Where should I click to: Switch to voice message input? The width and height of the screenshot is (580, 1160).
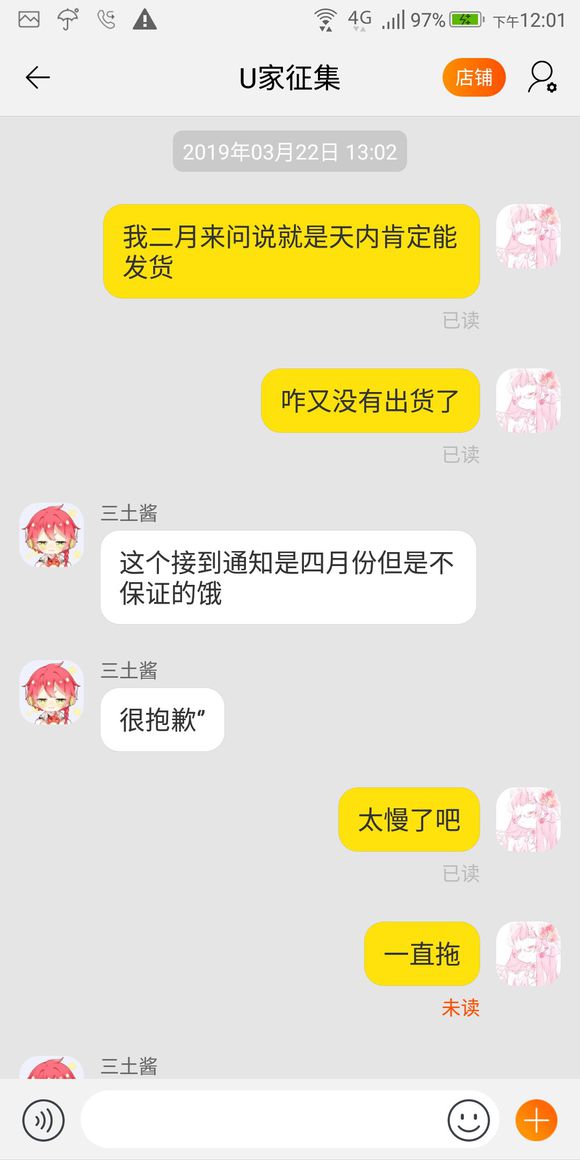[x=44, y=1120]
